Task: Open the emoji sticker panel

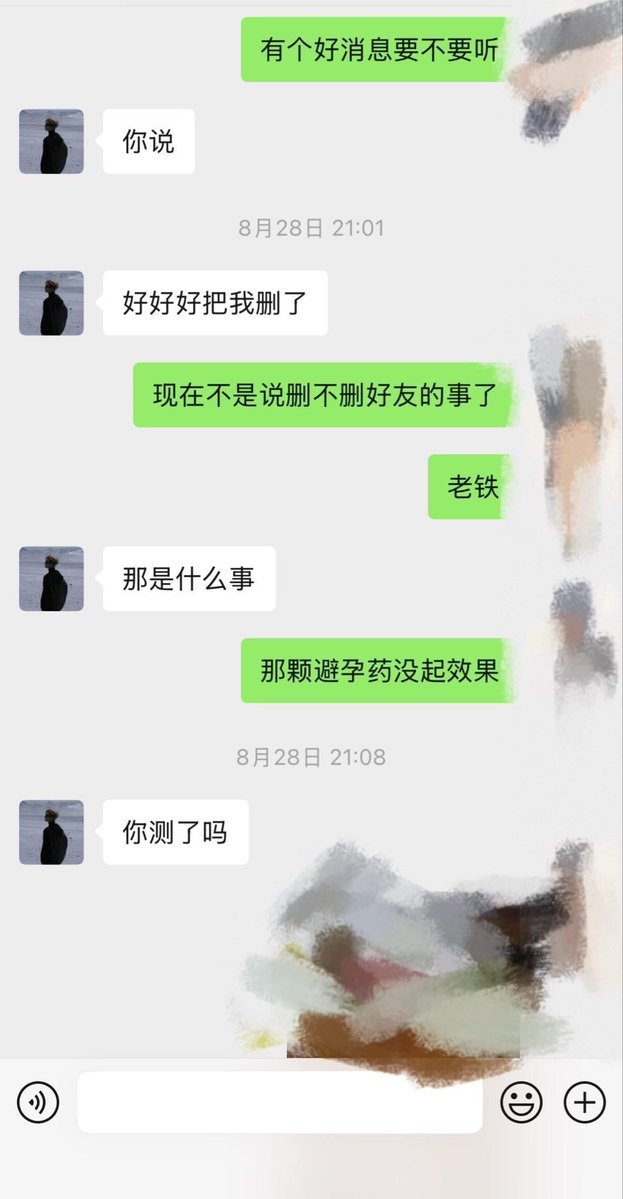Action: click(x=521, y=1102)
